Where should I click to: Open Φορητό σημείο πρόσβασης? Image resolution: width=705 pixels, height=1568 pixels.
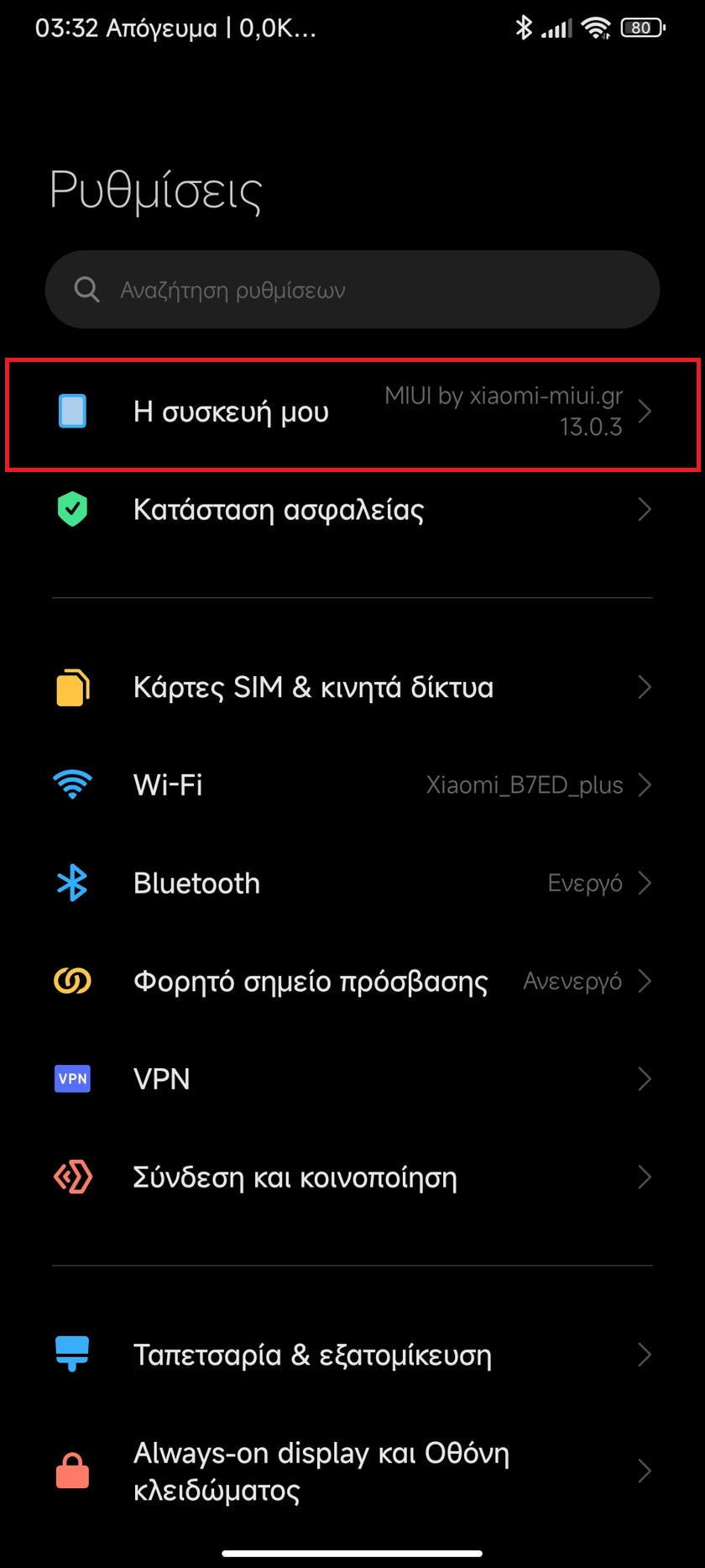[352, 981]
